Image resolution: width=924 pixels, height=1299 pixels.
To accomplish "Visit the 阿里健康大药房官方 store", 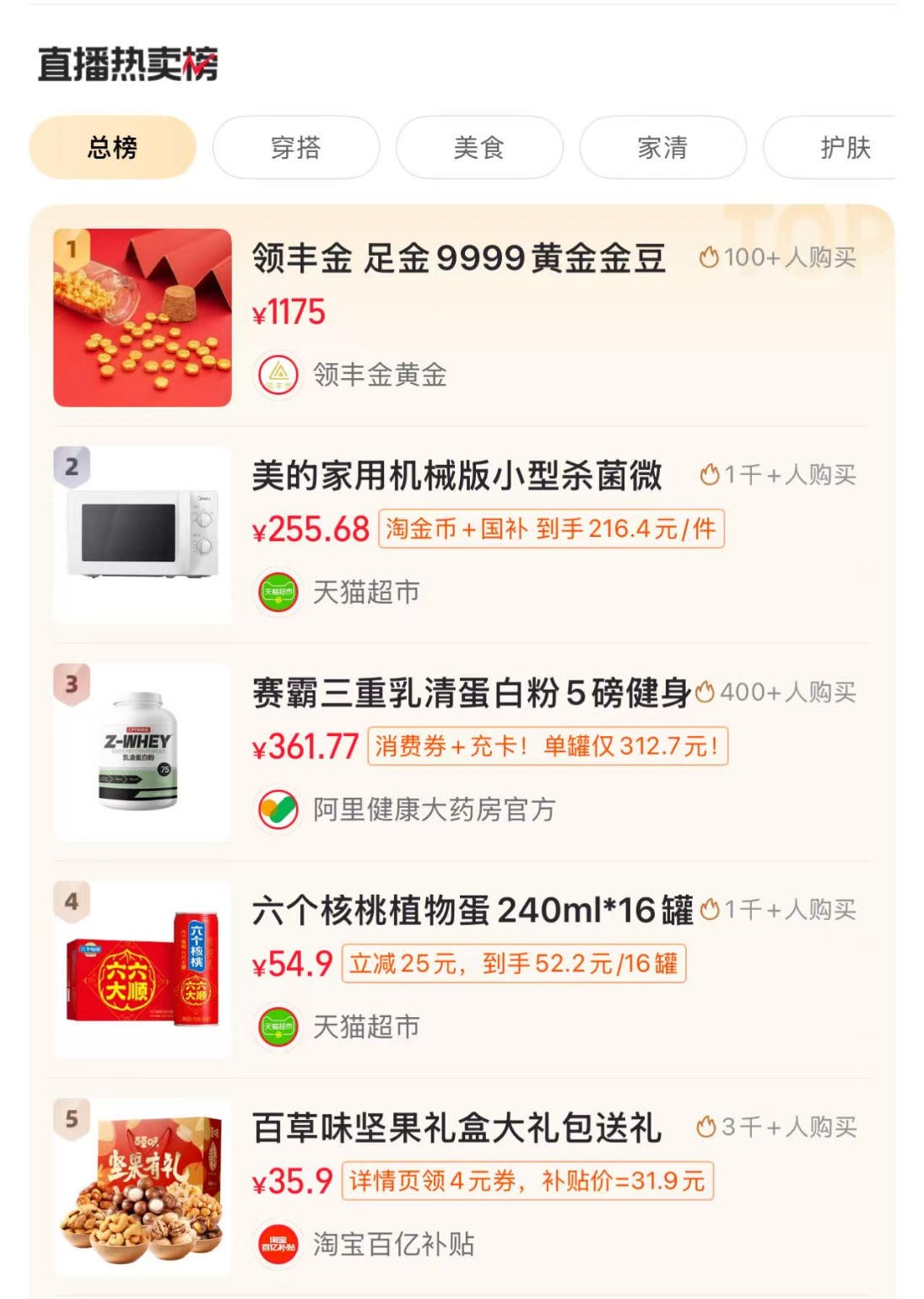I will pos(433,809).
